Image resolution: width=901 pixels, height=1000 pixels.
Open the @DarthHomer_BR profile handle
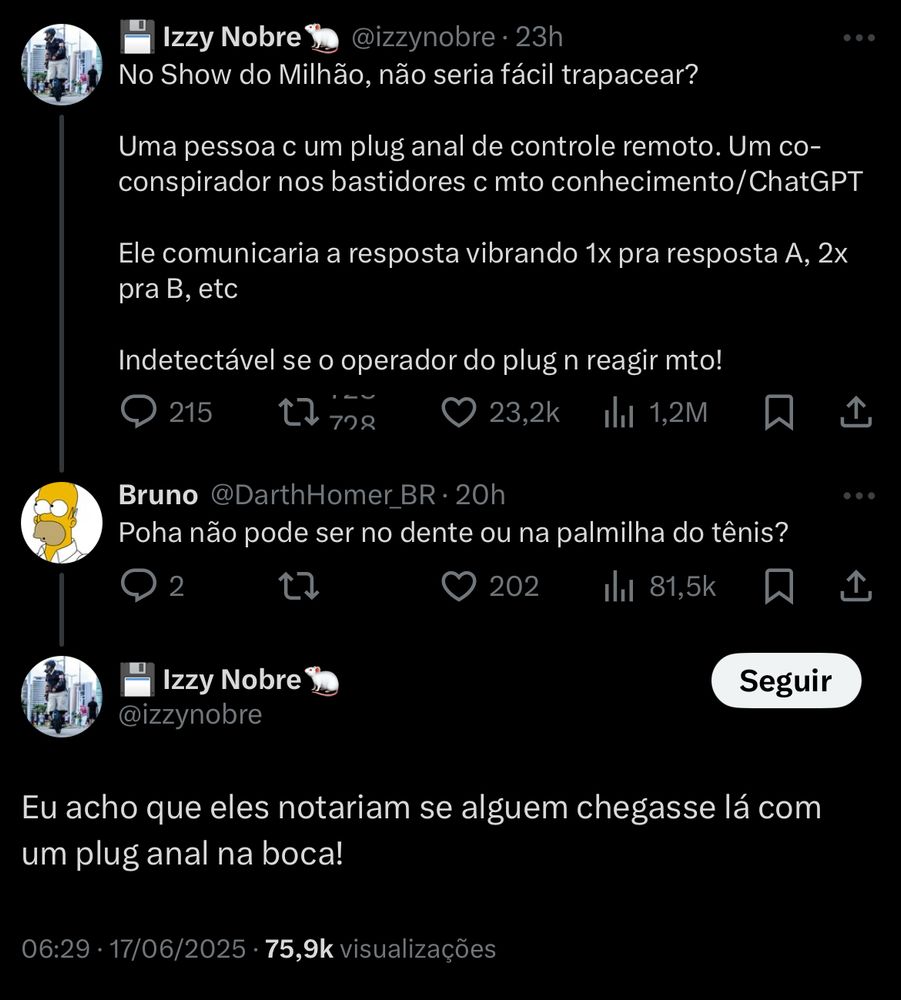pyautogui.click(x=323, y=495)
